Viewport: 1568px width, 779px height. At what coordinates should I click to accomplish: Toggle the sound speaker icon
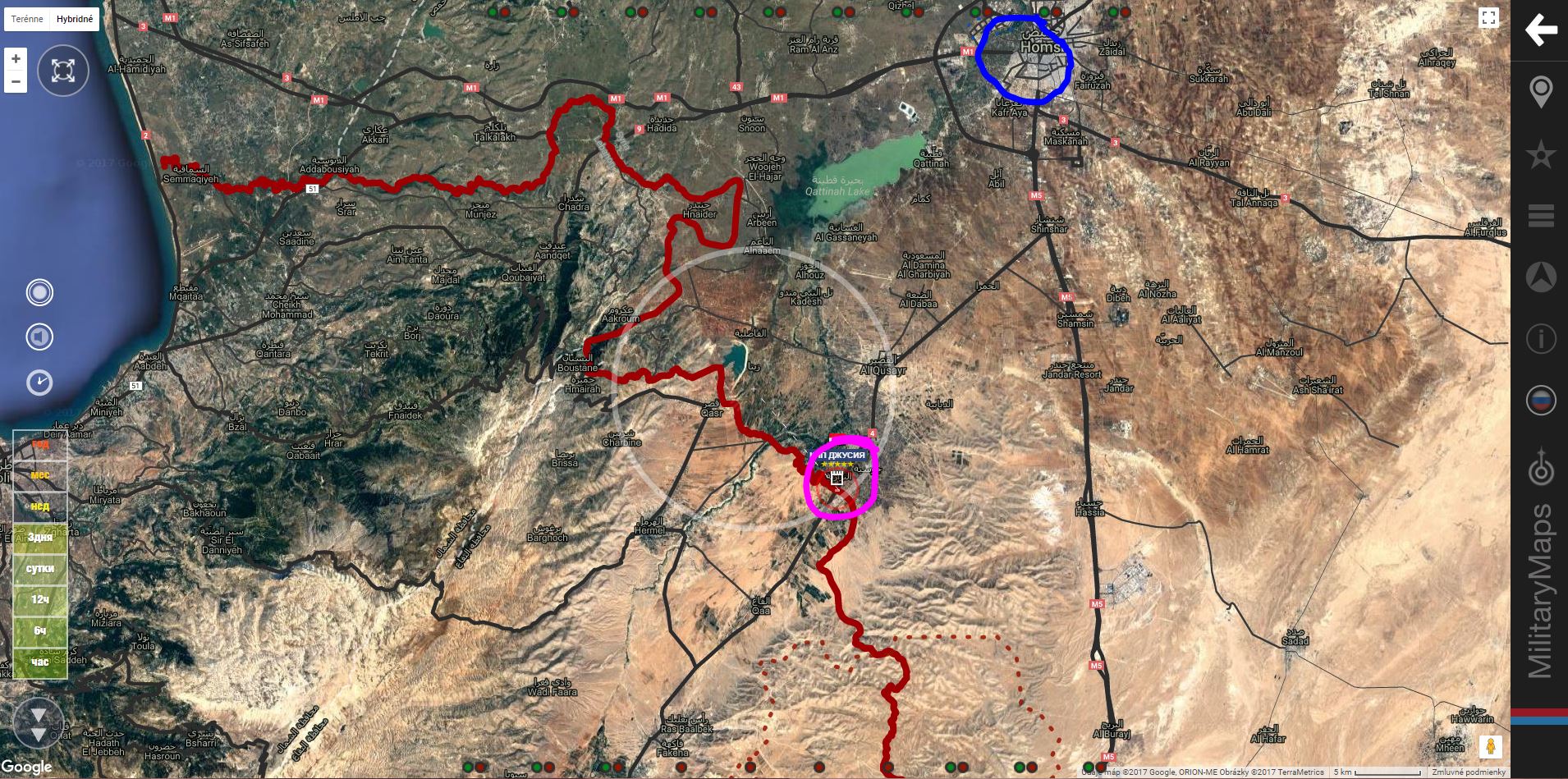39,337
